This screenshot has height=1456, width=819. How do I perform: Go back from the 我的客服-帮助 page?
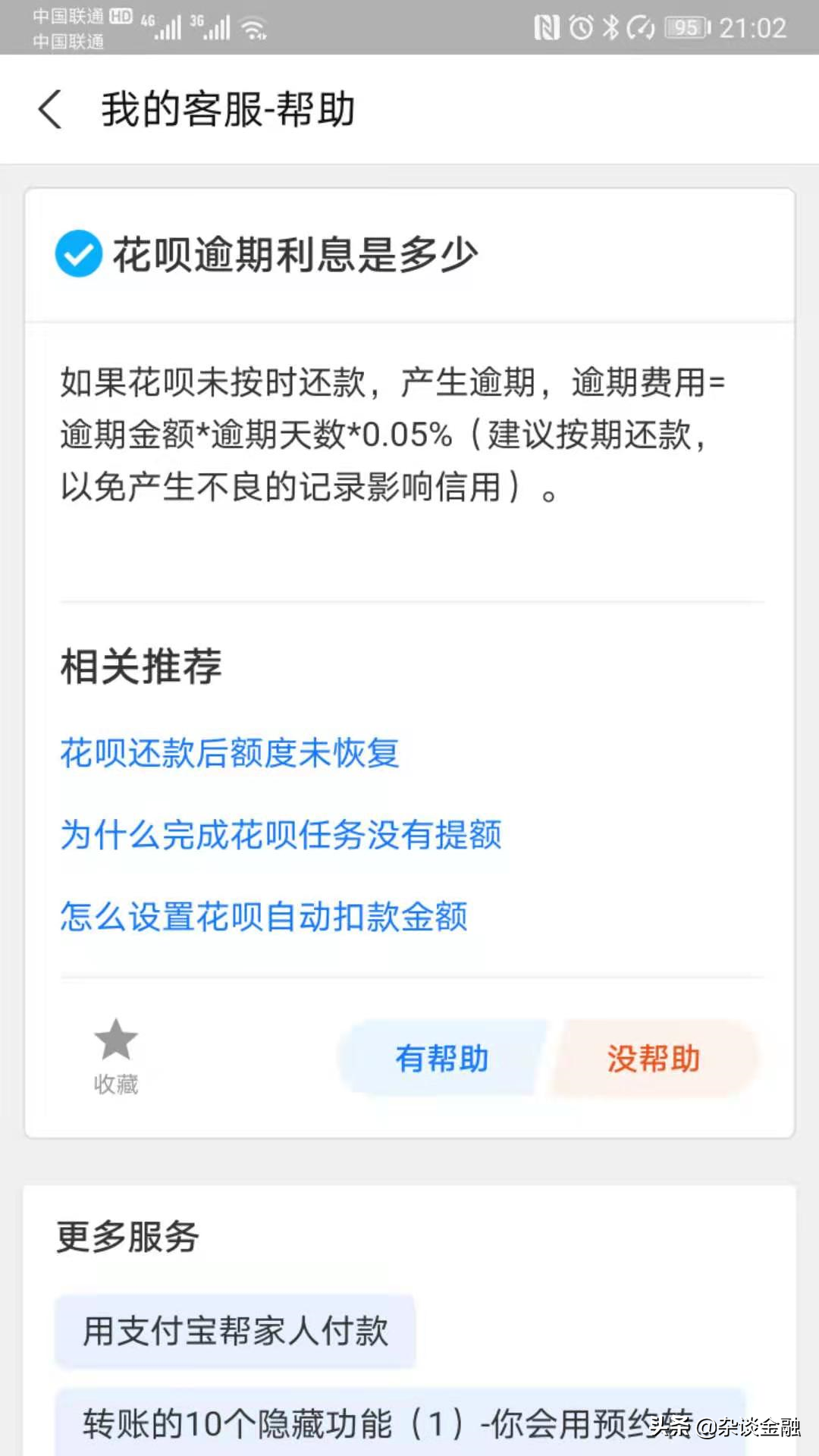pos(50,109)
